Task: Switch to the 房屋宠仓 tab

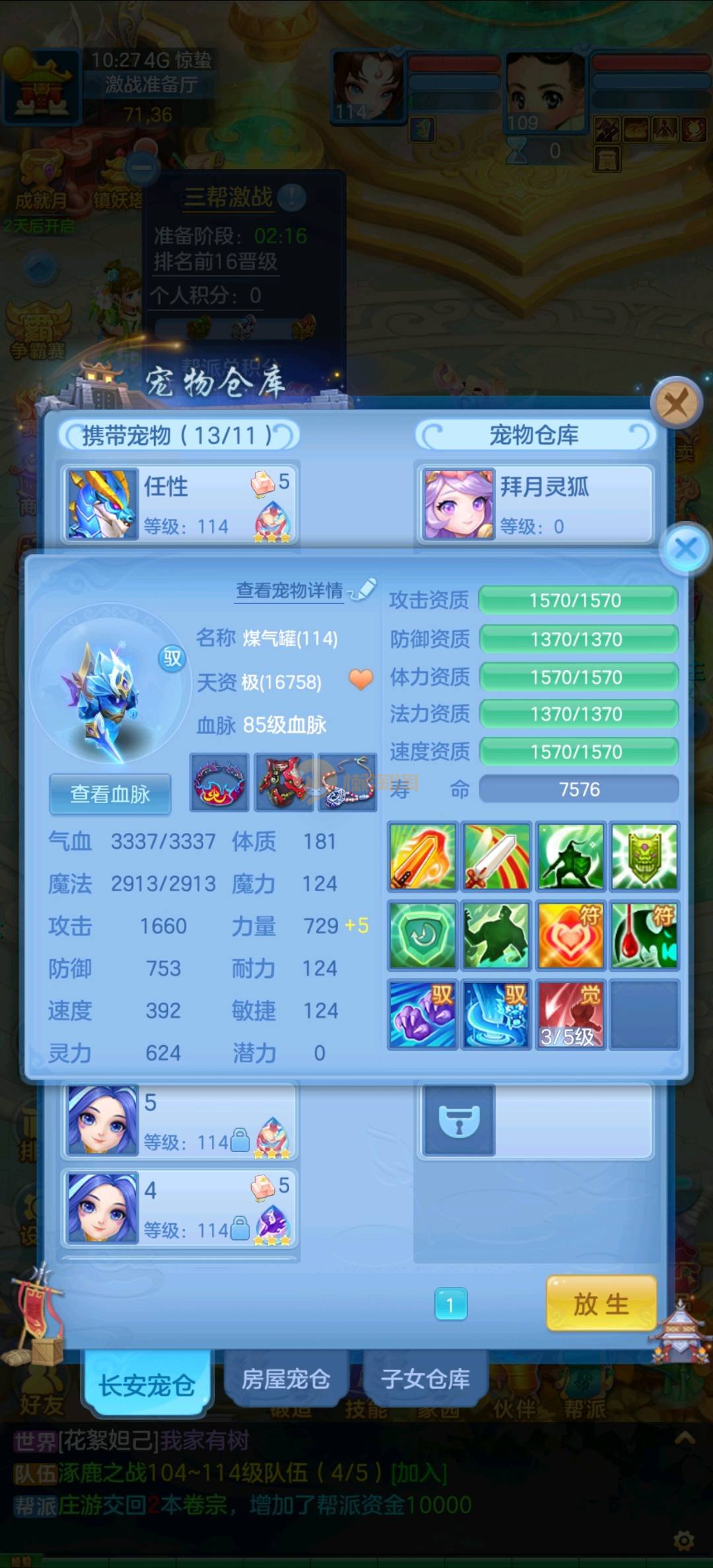Action: [x=285, y=1379]
